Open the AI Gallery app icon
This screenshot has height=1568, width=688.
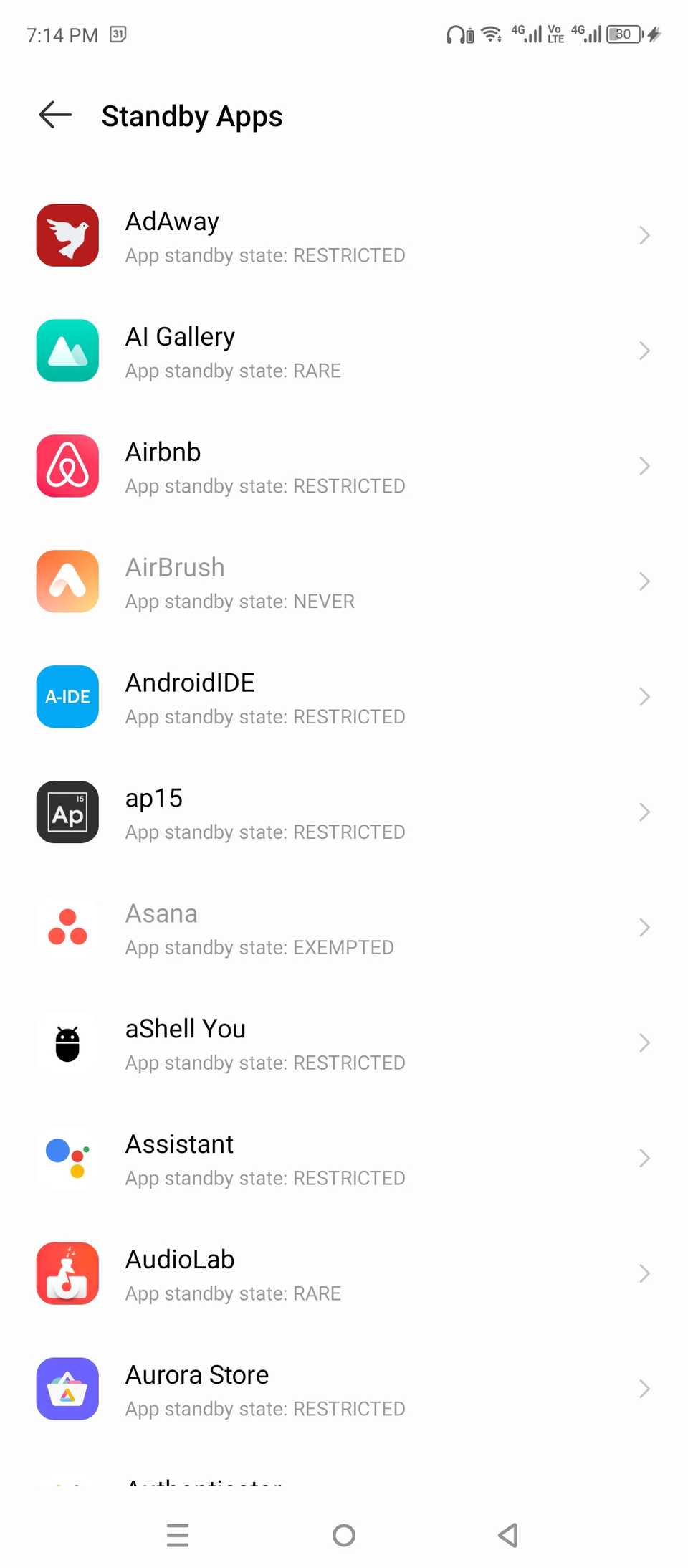(x=67, y=351)
